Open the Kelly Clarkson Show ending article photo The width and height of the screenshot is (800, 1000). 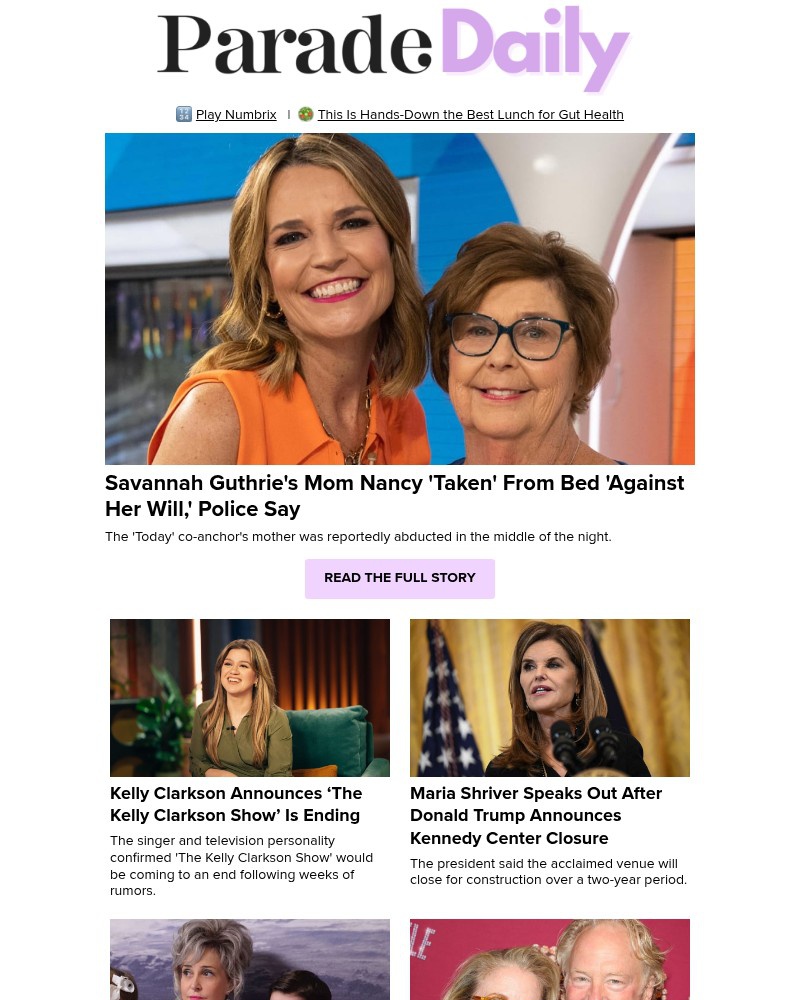(x=250, y=697)
